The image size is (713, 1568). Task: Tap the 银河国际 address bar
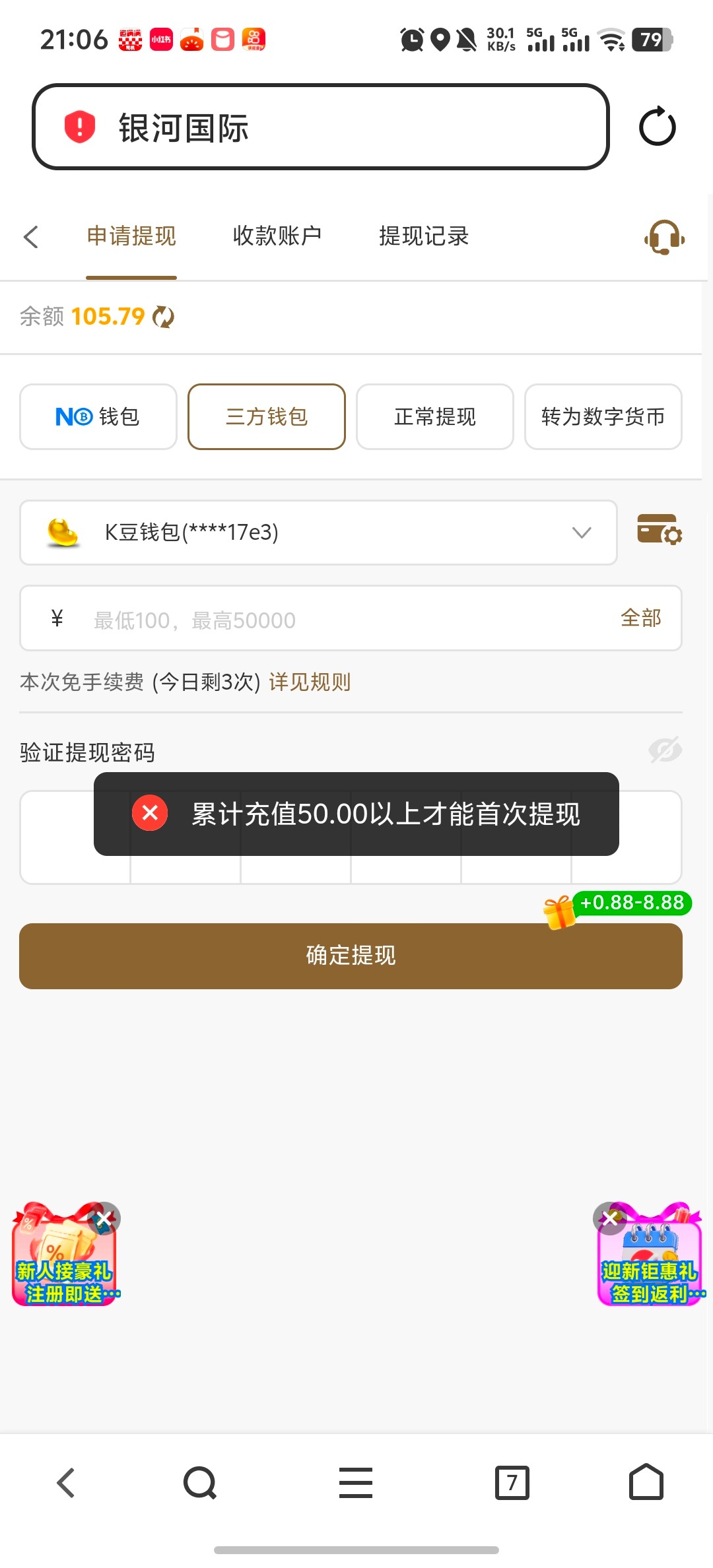point(320,127)
